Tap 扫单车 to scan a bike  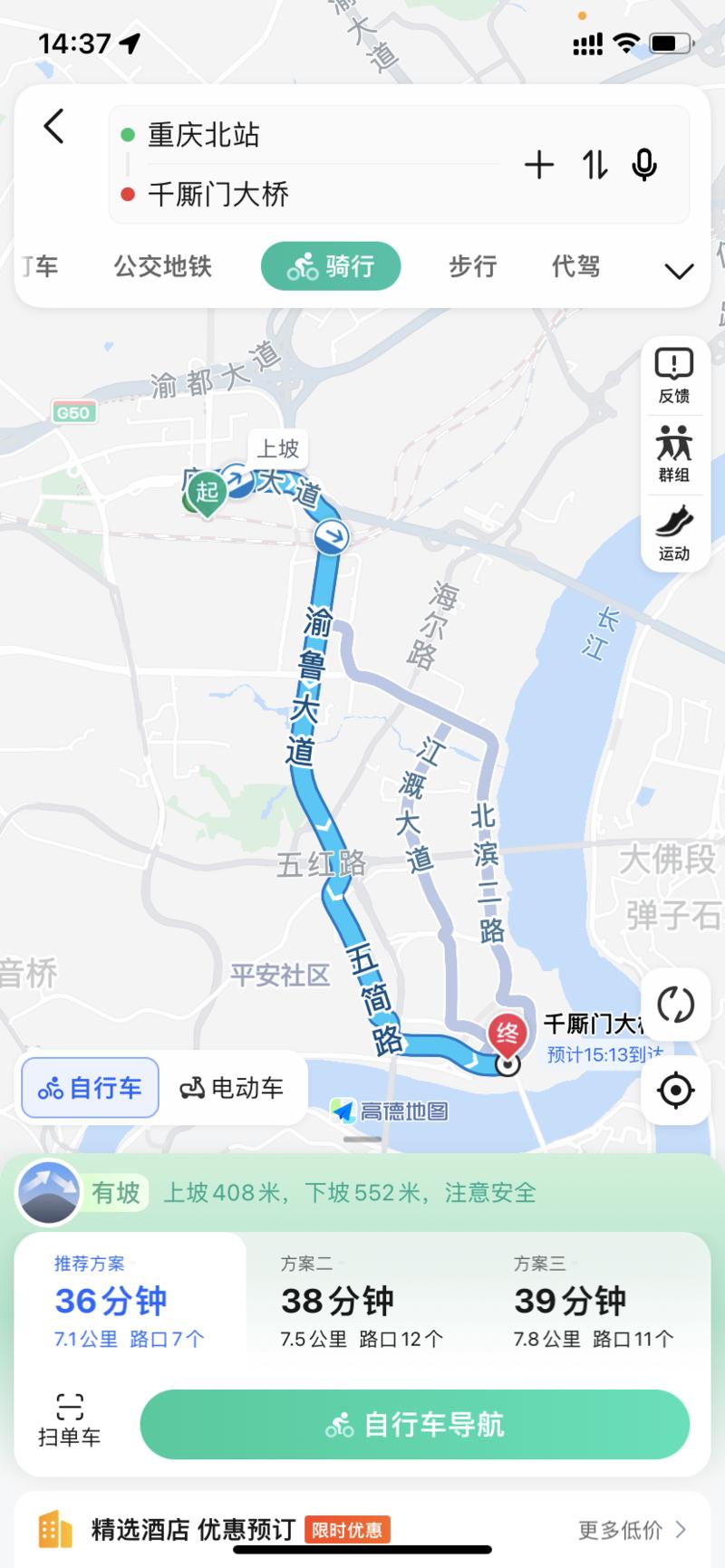click(x=70, y=1419)
